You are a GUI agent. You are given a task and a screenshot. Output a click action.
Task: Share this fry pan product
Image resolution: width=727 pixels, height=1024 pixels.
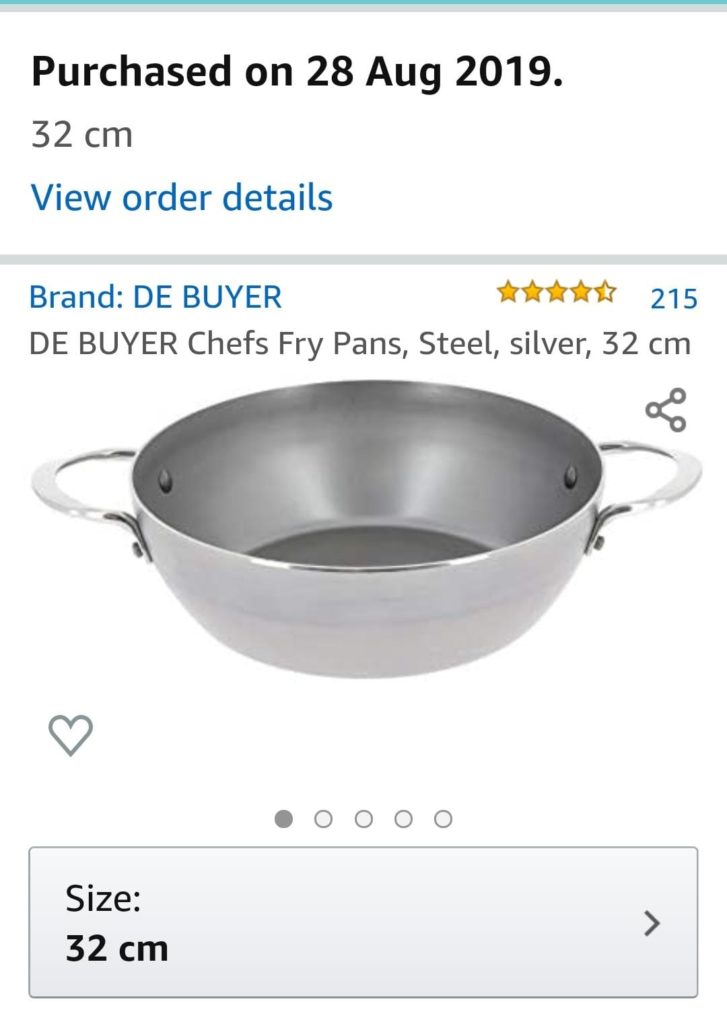point(666,410)
